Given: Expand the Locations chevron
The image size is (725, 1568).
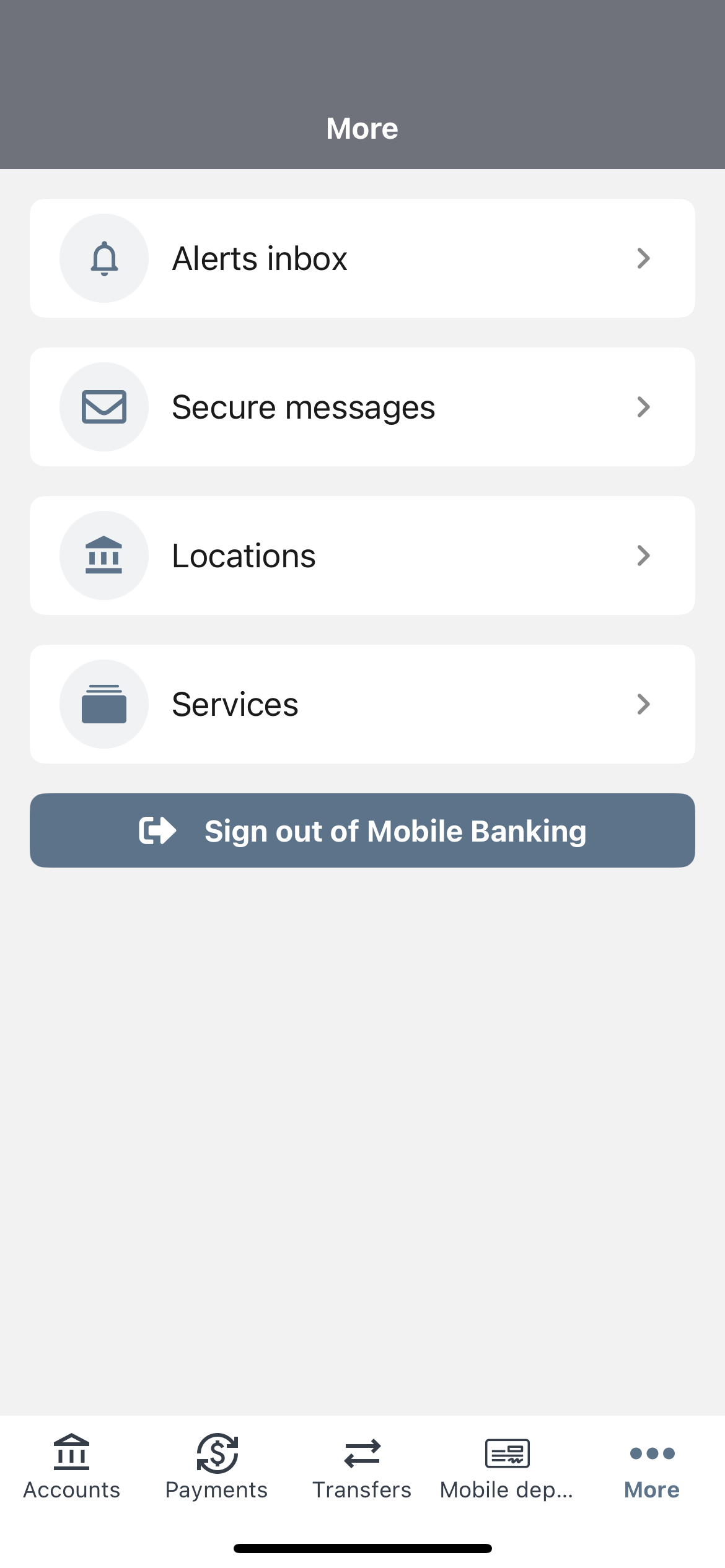Looking at the screenshot, I should [x=643, y=555].
